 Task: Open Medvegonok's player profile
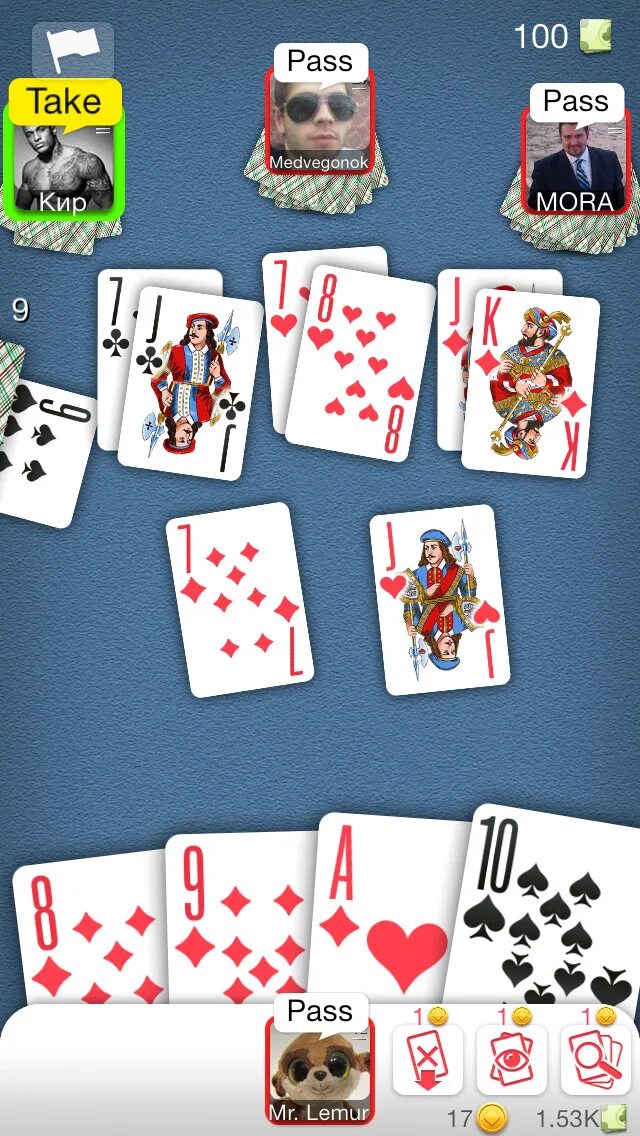[x=320, y=122]
